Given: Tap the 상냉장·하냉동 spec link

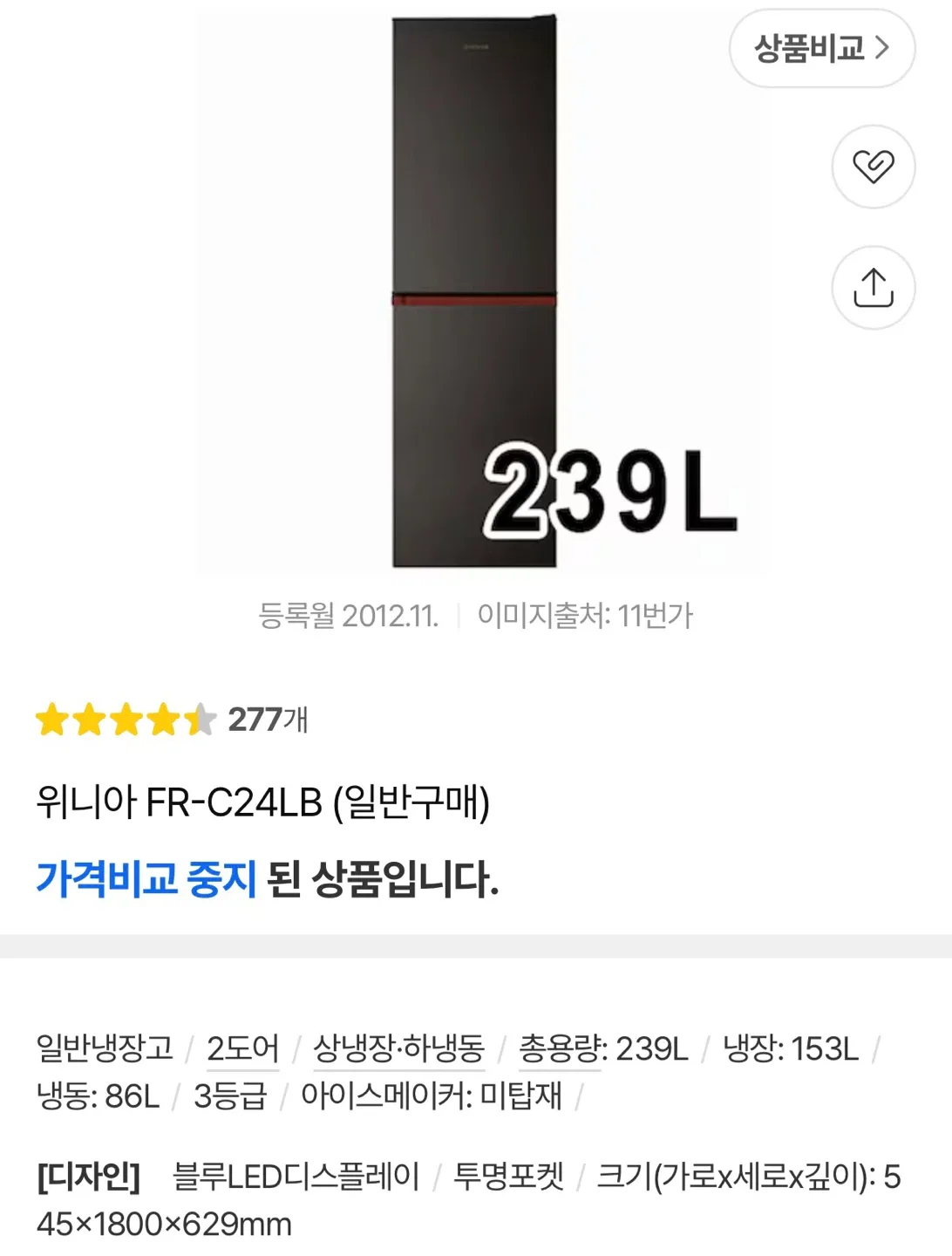Looking at the screenshot, I should [x=398, y=1048].
